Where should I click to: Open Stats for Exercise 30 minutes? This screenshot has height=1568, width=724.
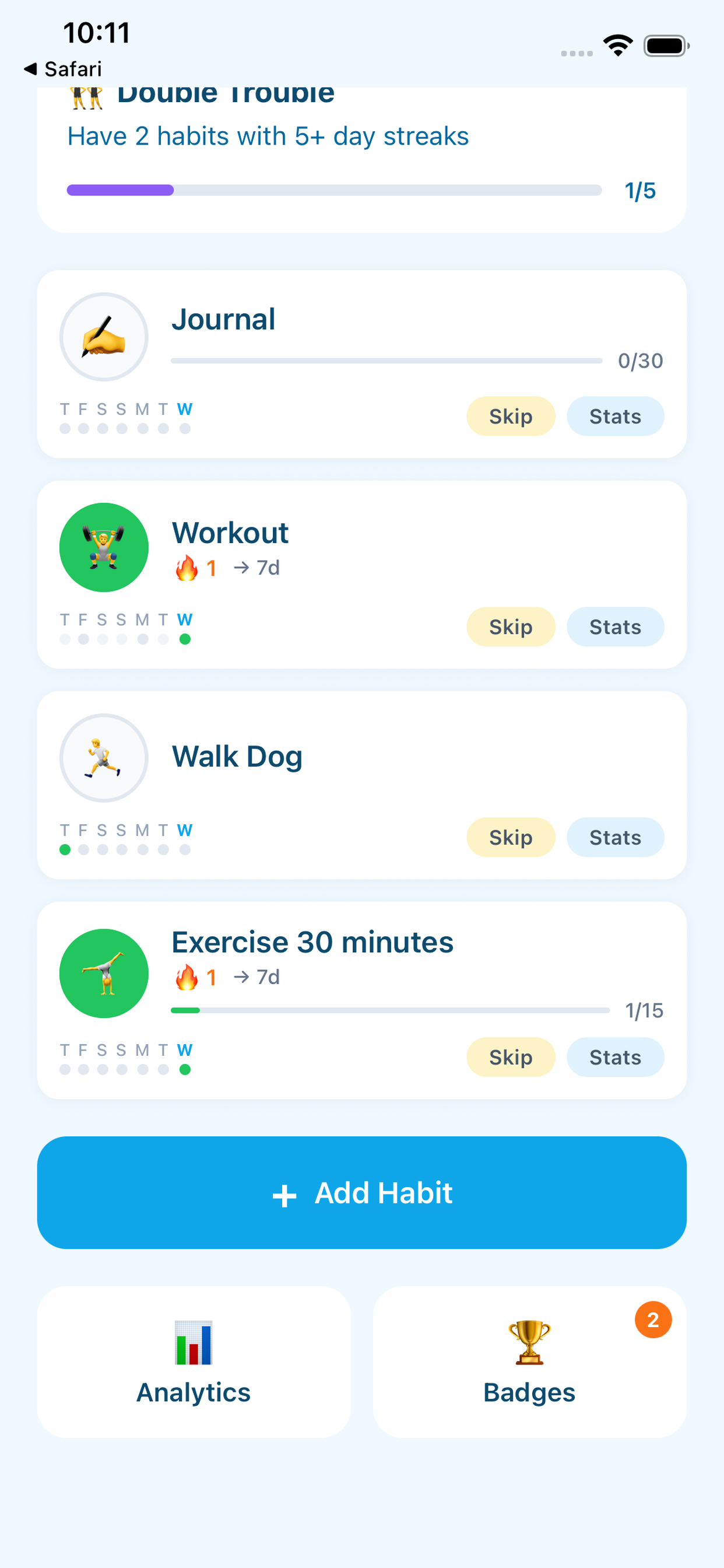[614, 1058]
